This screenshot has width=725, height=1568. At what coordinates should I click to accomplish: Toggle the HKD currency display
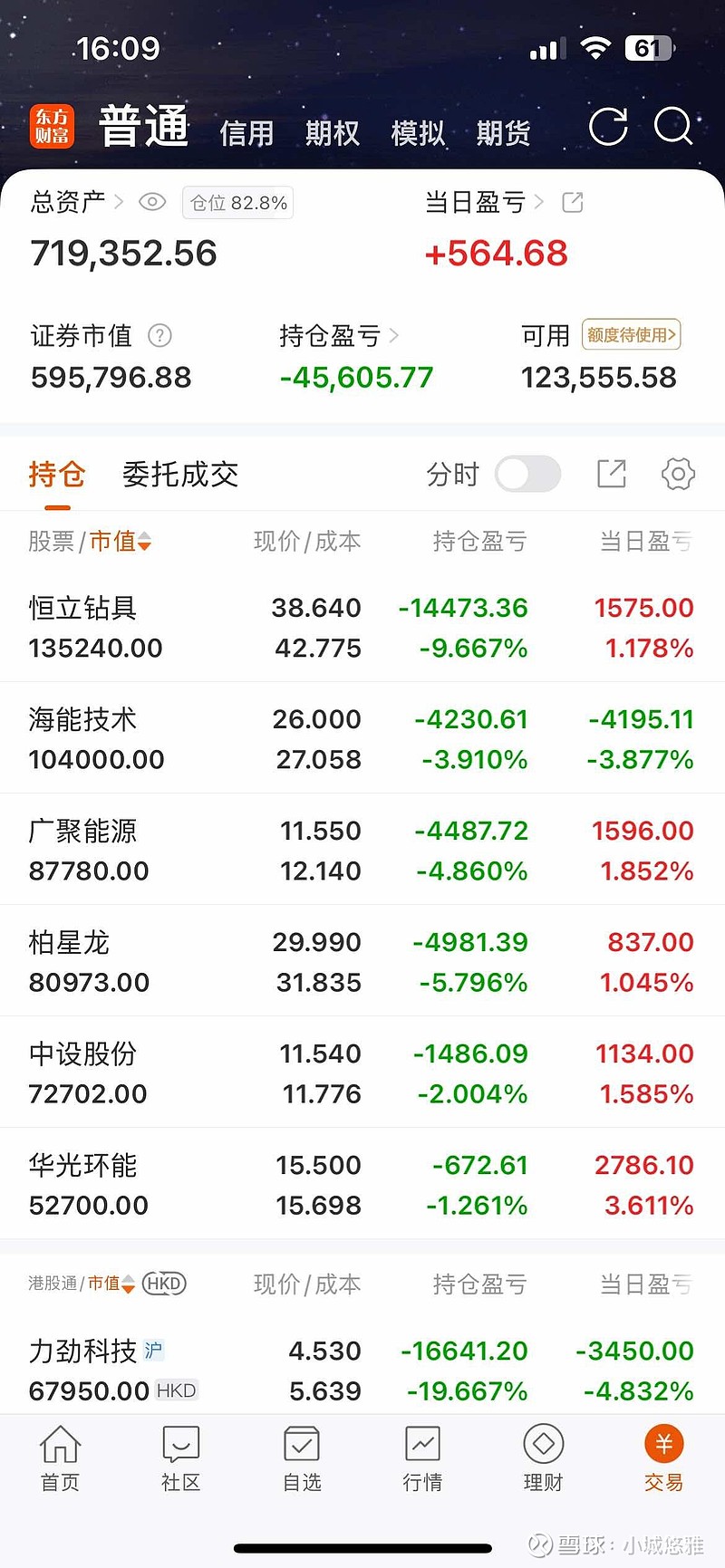(x=164, y=1284)
